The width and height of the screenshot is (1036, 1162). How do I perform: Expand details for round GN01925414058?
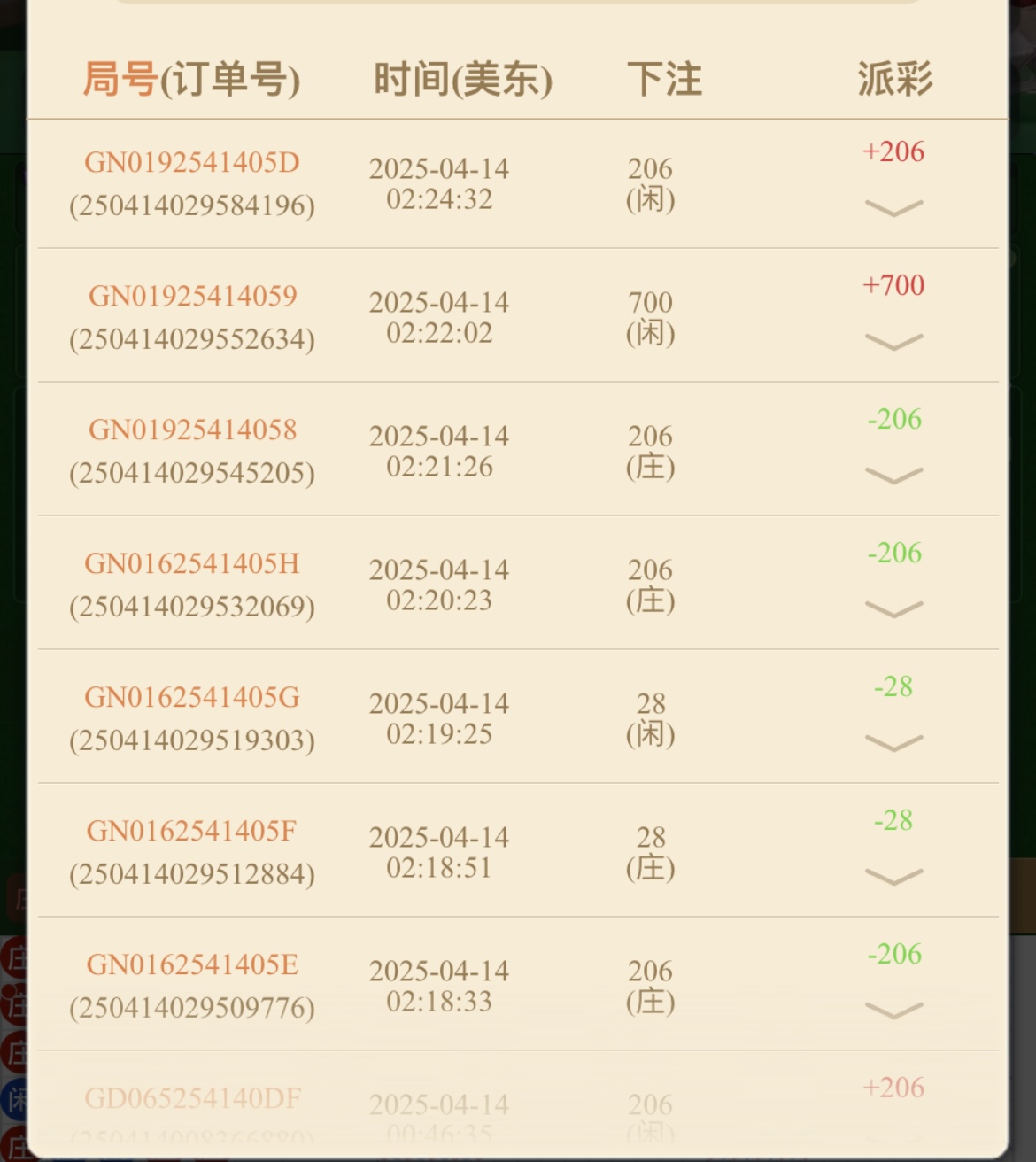point(893,476)
